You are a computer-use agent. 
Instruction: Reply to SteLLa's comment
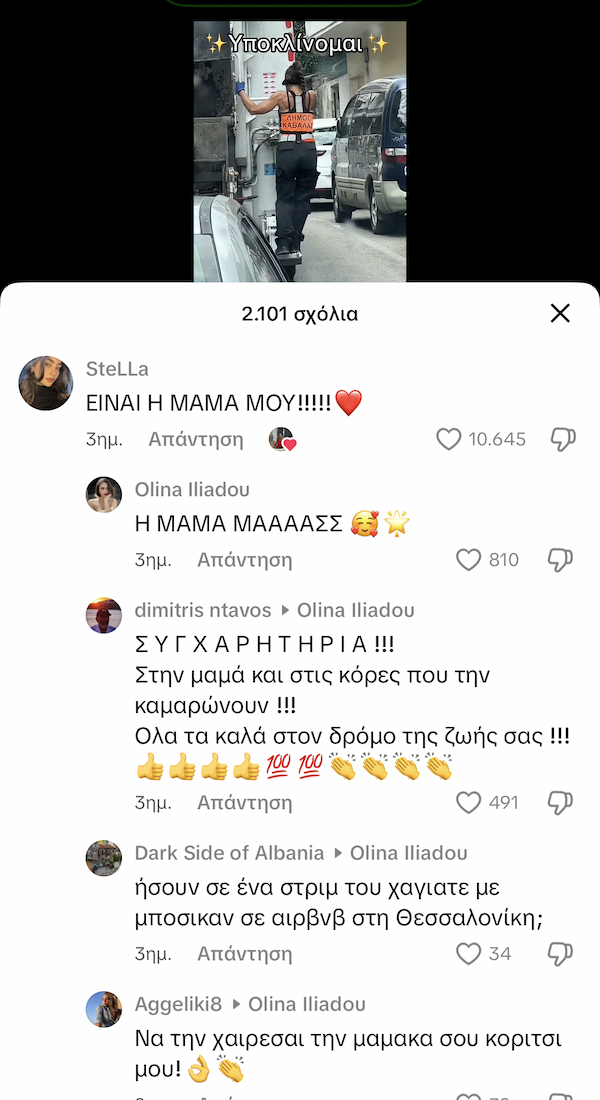(x=195, y=439)
